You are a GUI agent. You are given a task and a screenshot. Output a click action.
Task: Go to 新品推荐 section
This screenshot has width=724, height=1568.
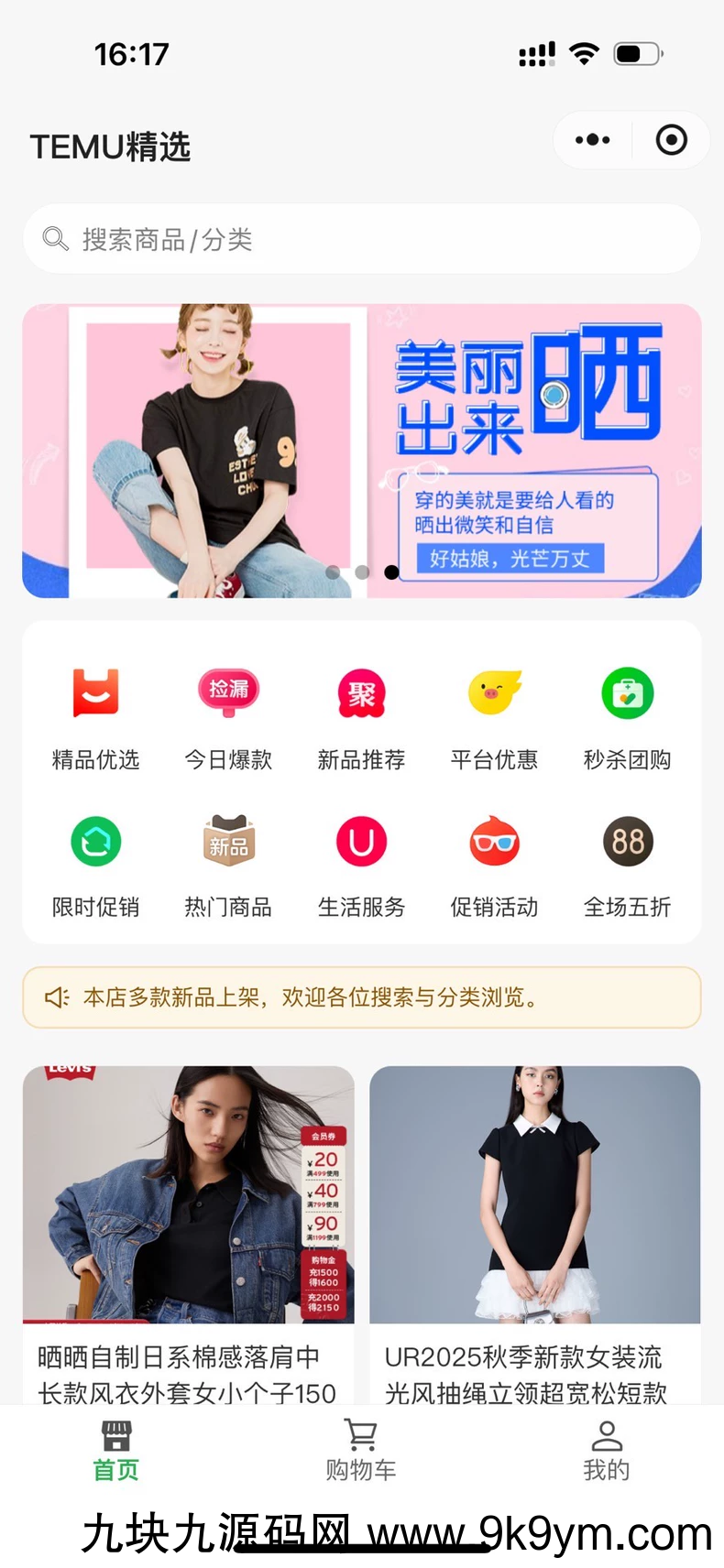(362, 714)
